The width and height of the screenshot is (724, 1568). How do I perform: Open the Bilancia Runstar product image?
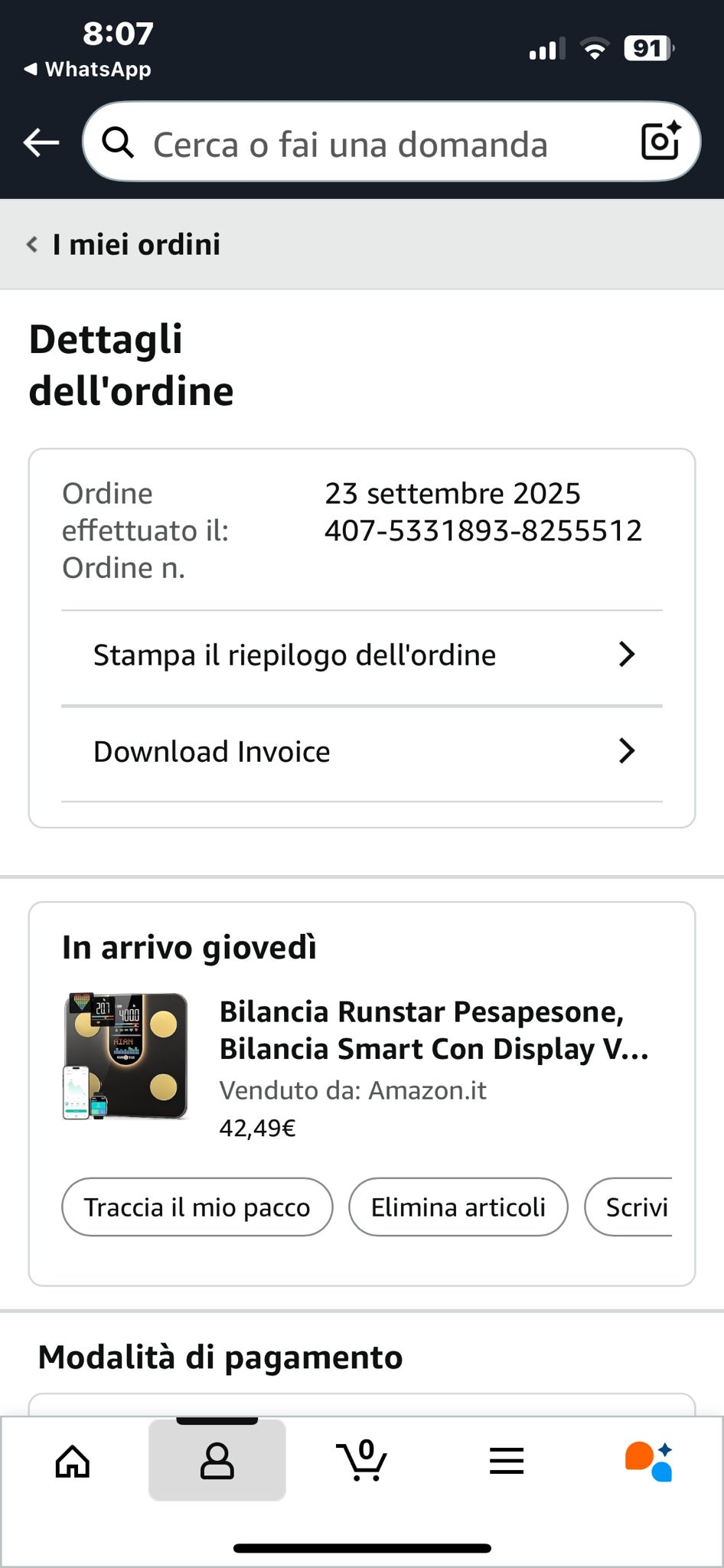[x=126, y=1057]
